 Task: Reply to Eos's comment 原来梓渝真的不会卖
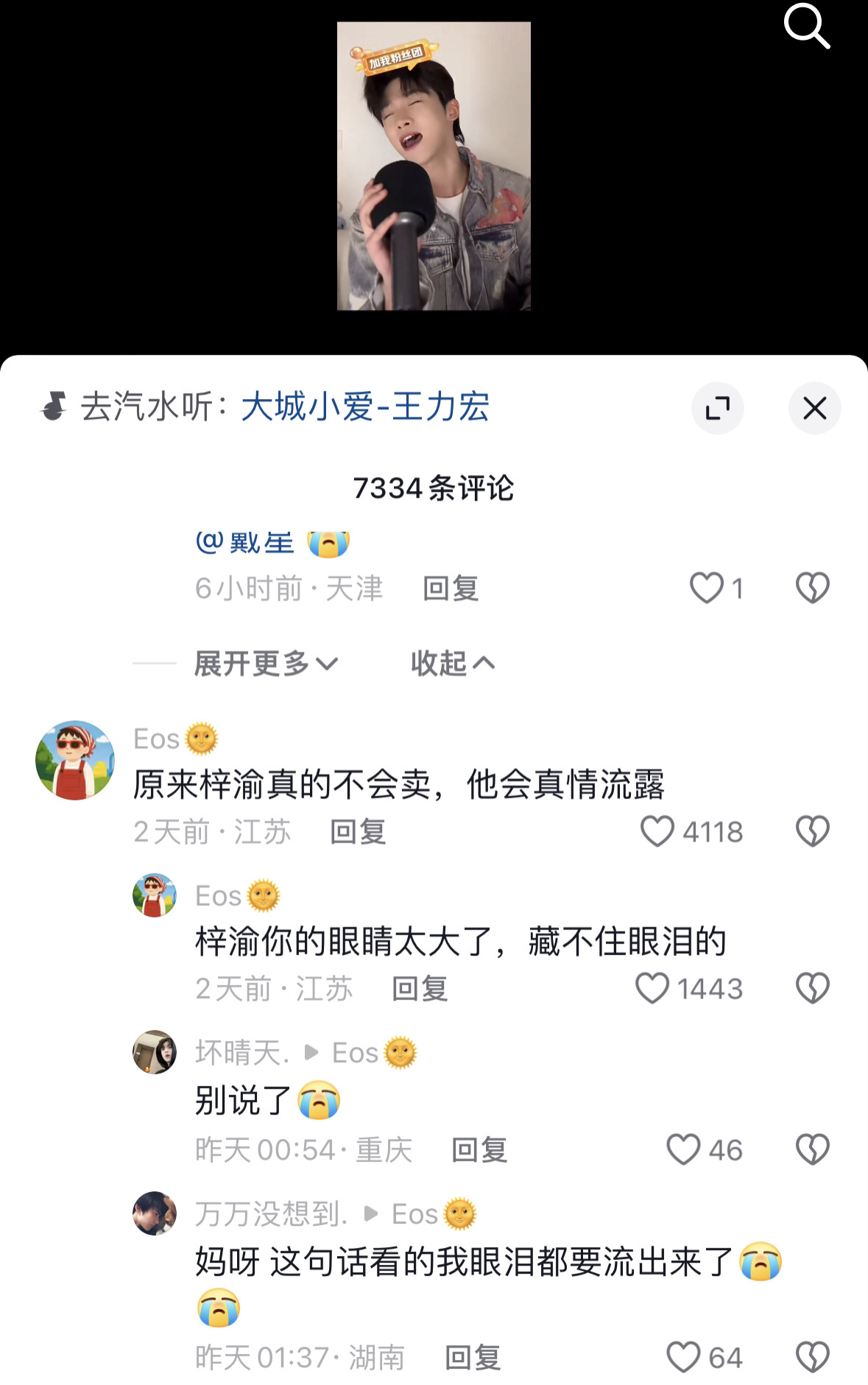pos(358,832)
